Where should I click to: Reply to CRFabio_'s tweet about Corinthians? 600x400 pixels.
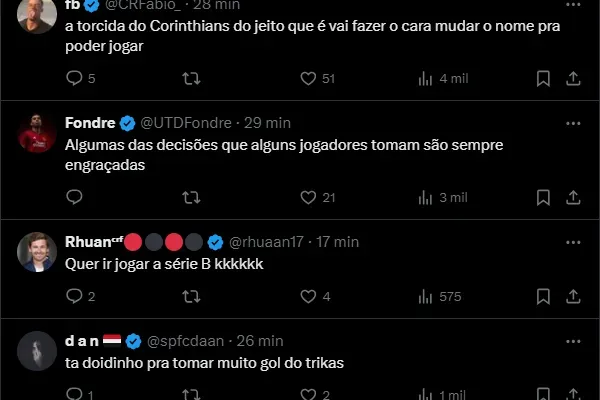[75, 78]
